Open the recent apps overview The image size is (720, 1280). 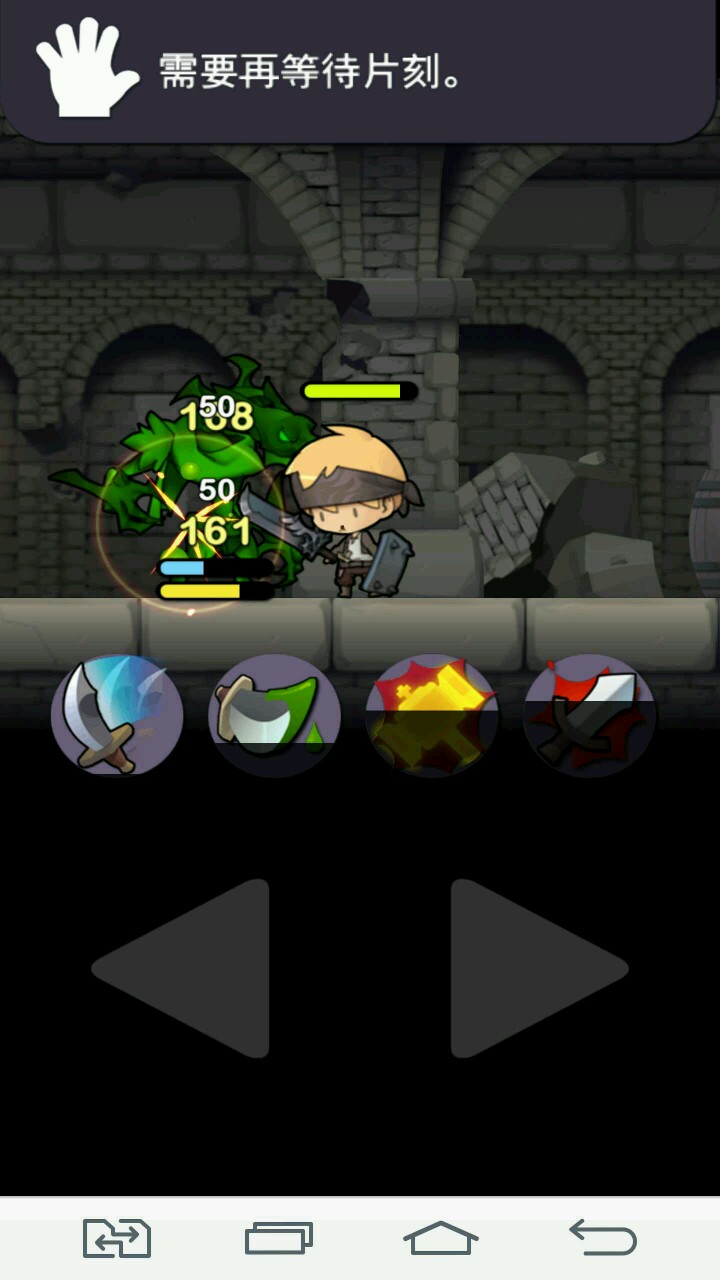tap(279, 1238)
